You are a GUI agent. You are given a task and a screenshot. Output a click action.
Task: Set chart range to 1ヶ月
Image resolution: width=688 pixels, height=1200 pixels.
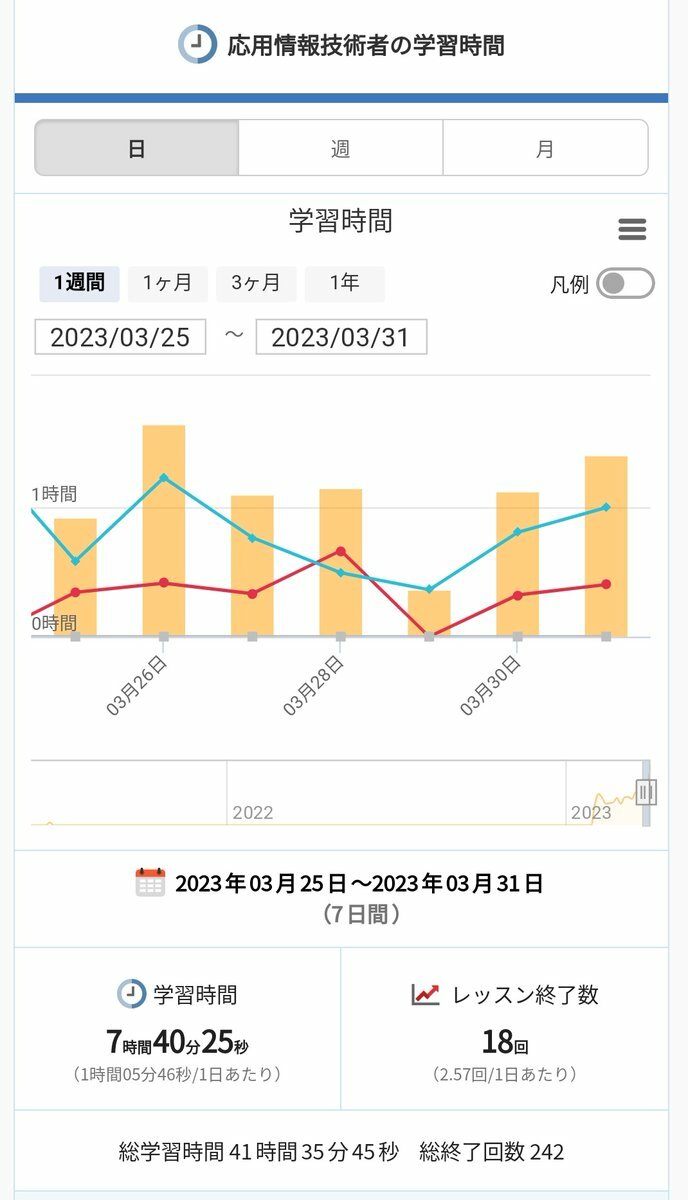pyautogui.click(x=167, y=284)
